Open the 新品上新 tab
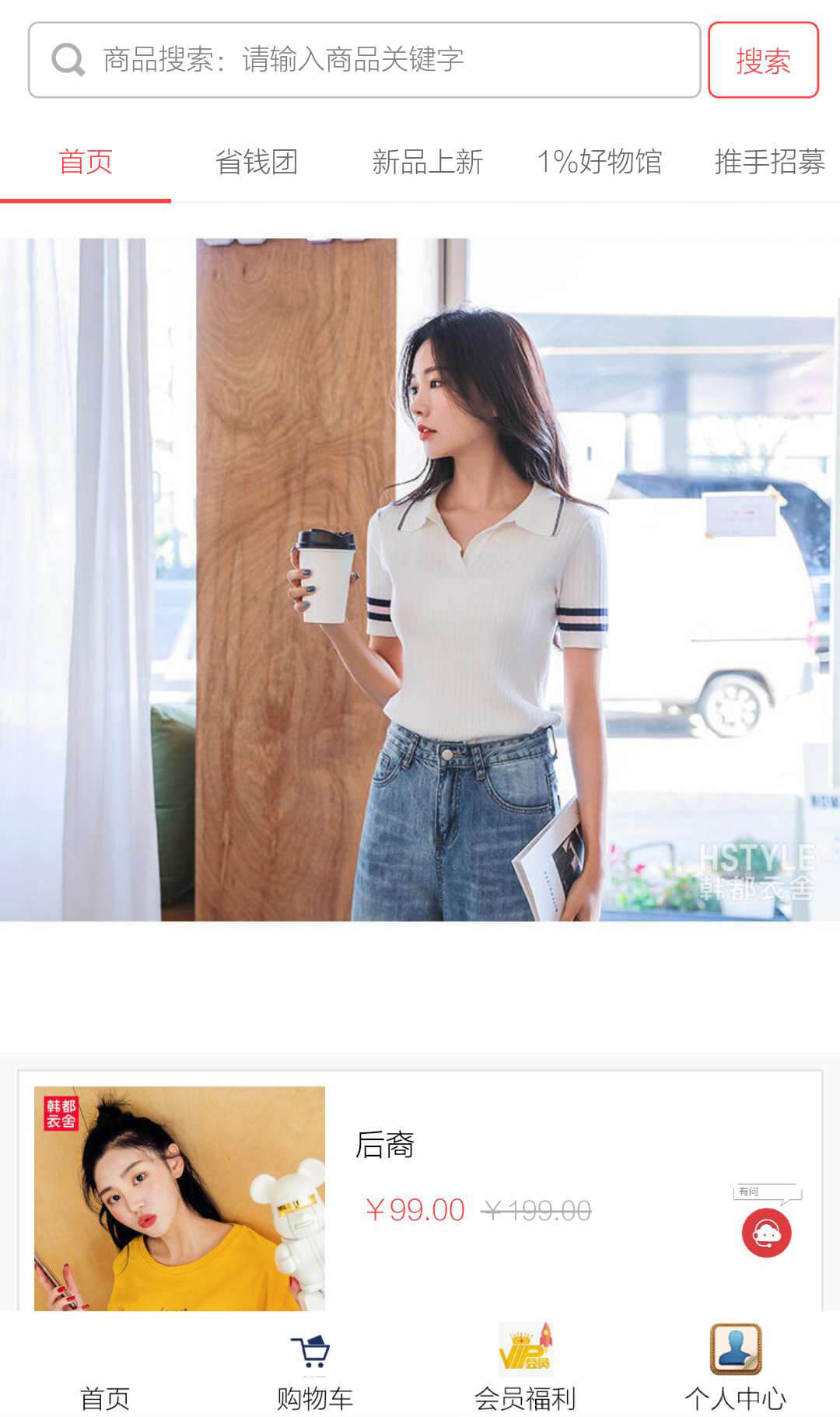The height and width of the screenshot is (1417, 840). [x=427, y=162]
